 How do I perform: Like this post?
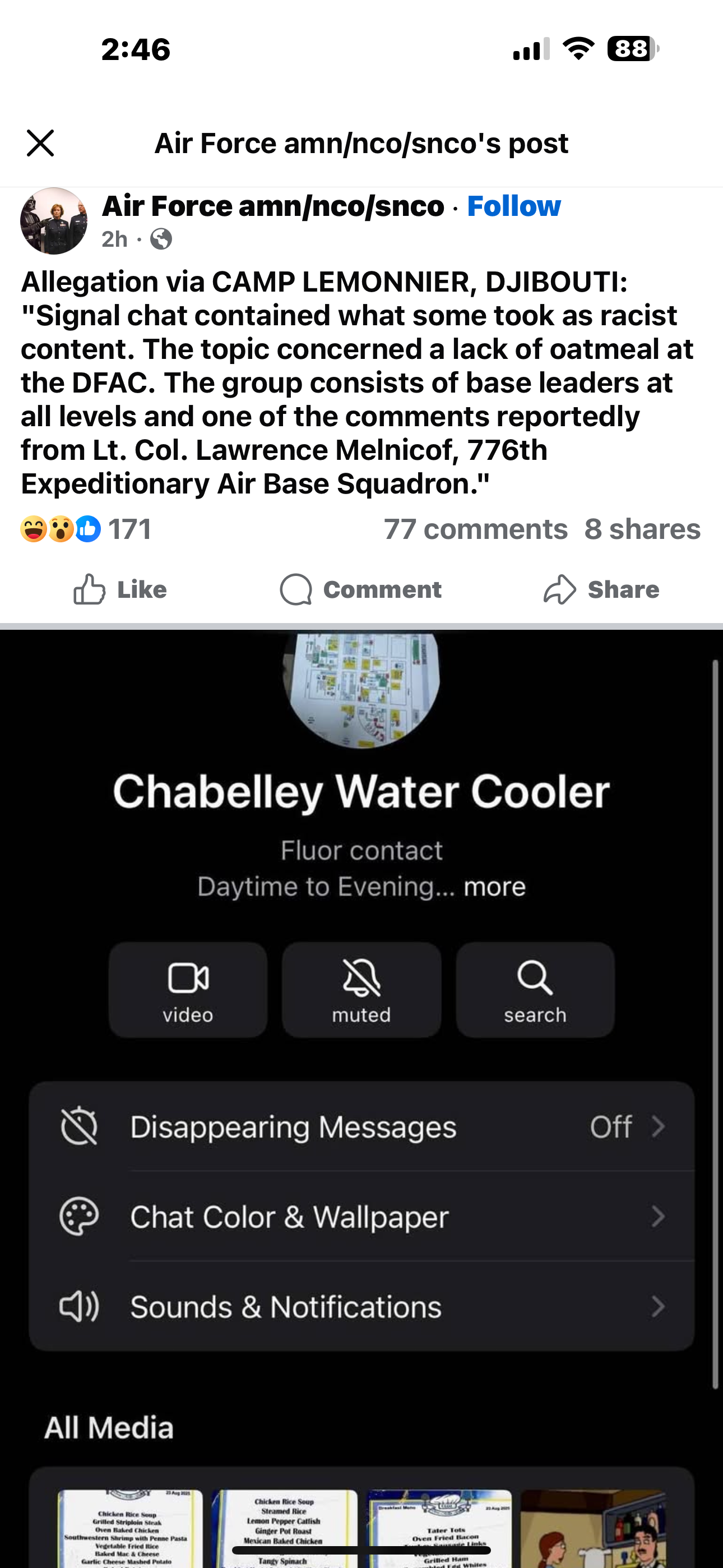pos(120,589)
